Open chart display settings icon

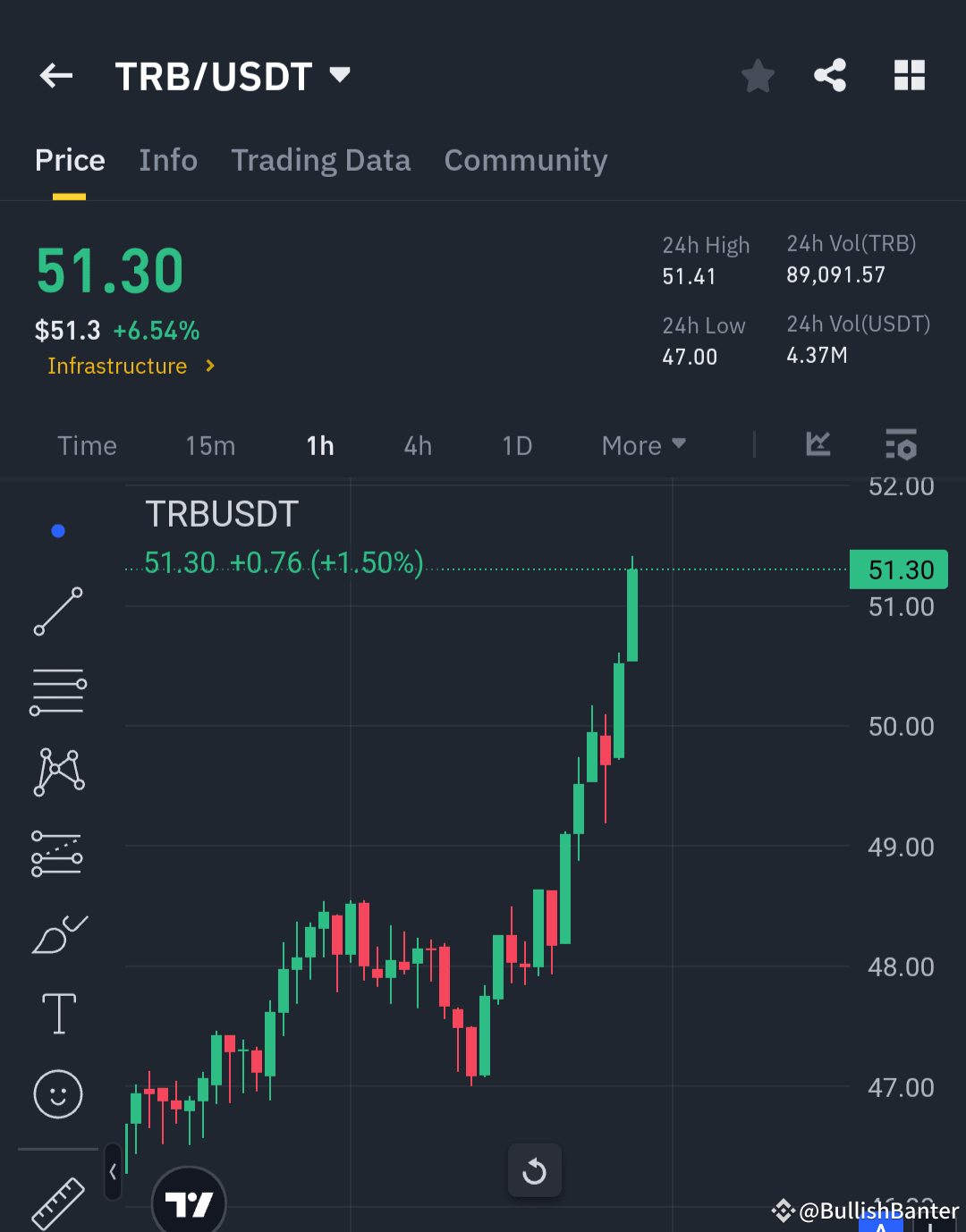[901, 445]
